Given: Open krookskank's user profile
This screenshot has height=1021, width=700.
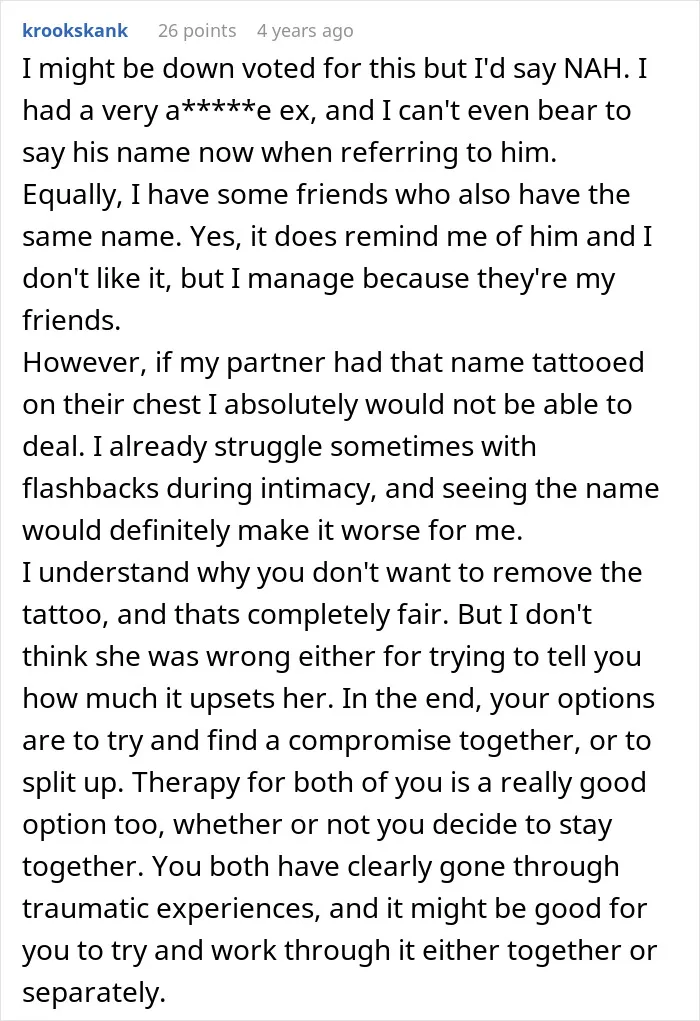Looking at the screenshot, I should [x=75, y=31].
